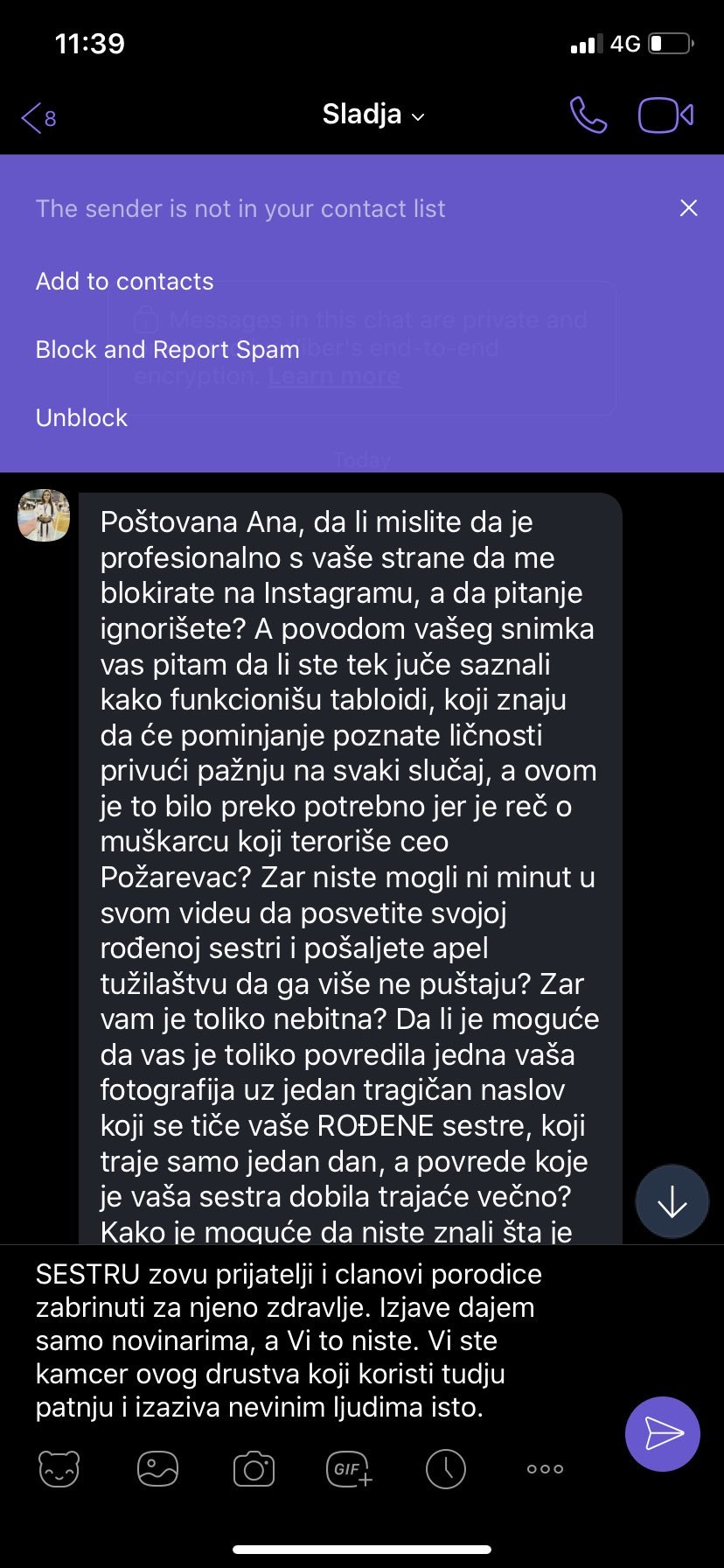
Task: Focus the message text field
Action: coord(315,1340)
